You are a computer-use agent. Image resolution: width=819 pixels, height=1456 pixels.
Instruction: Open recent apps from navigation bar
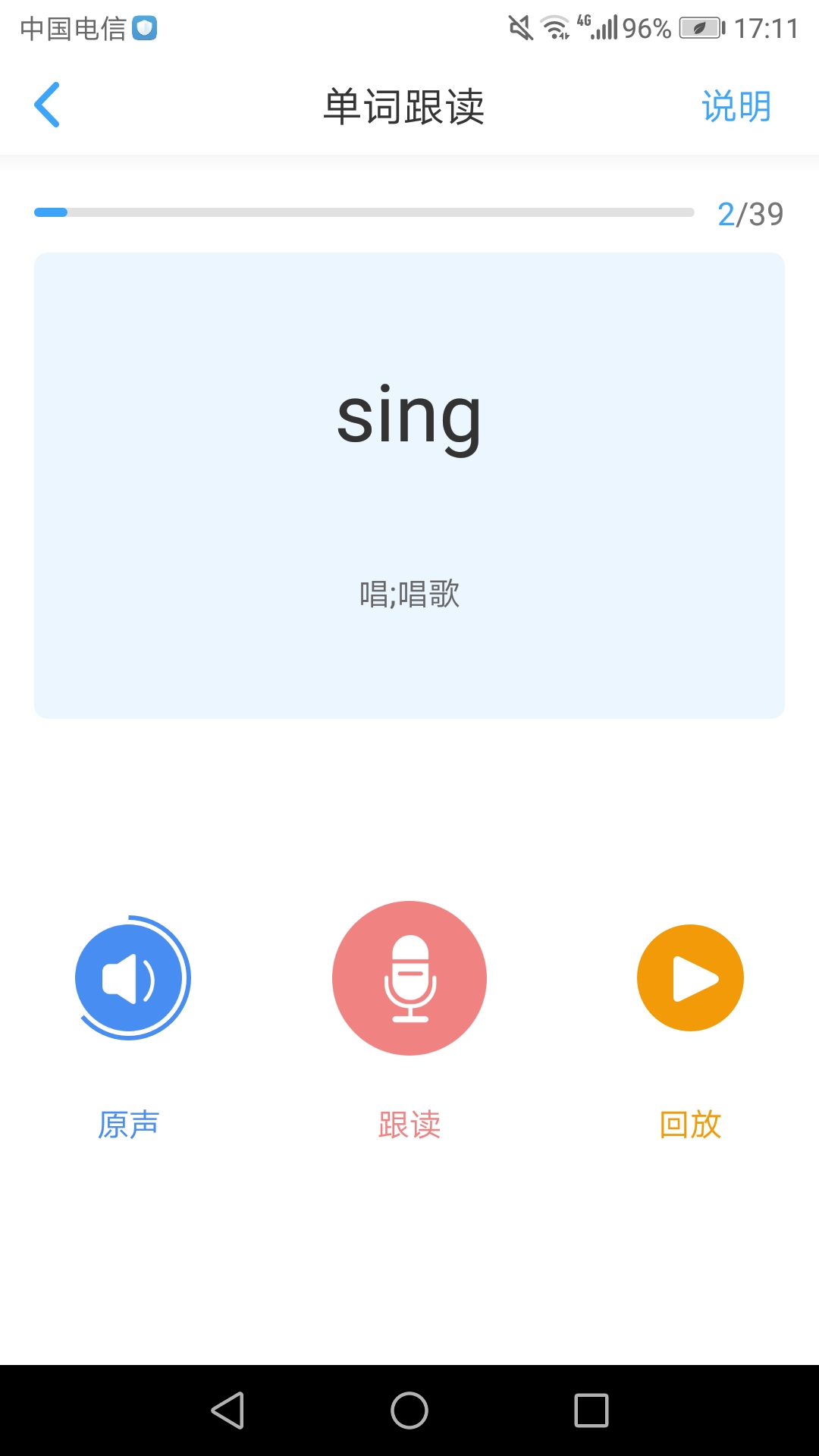[x=591, y=1410]
